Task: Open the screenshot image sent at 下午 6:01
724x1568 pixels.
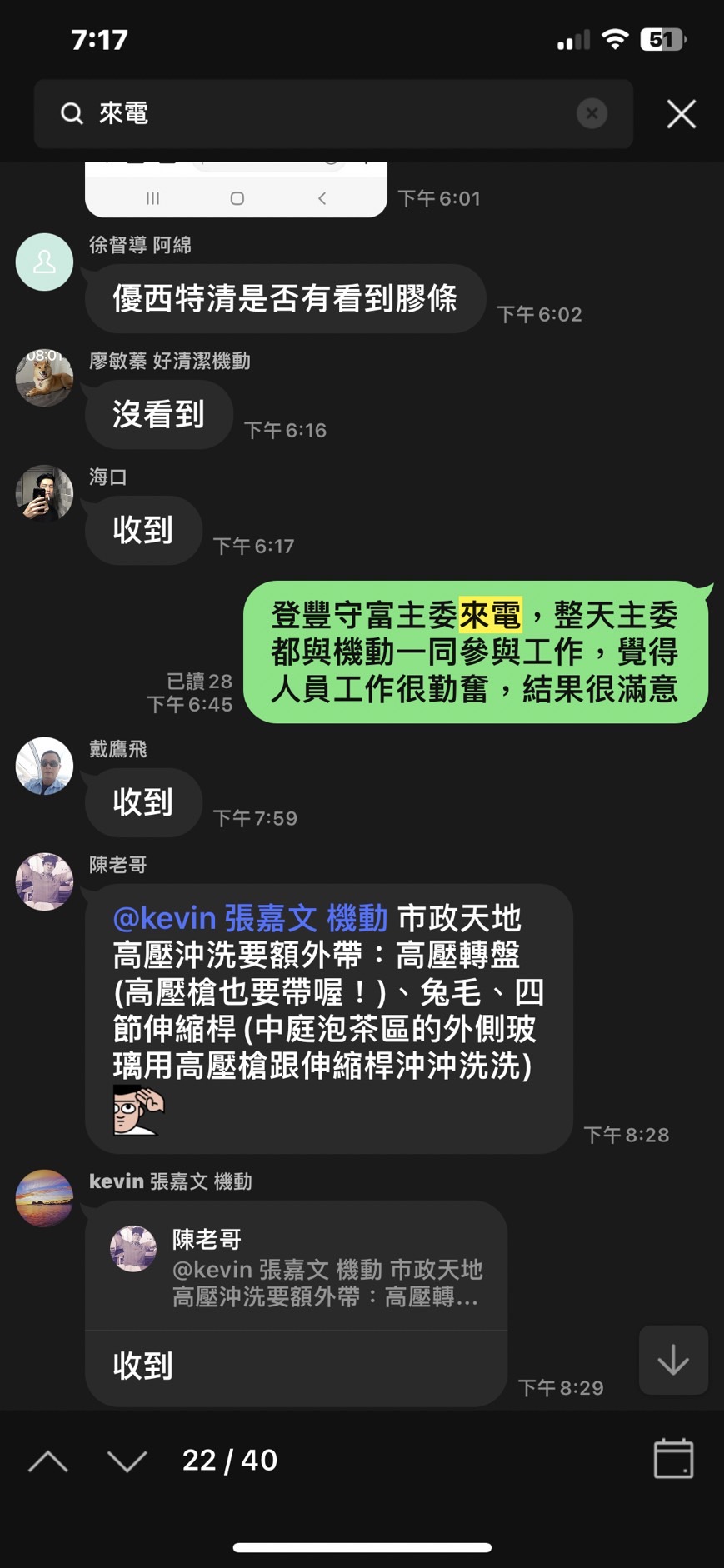Action: (236, 191)
